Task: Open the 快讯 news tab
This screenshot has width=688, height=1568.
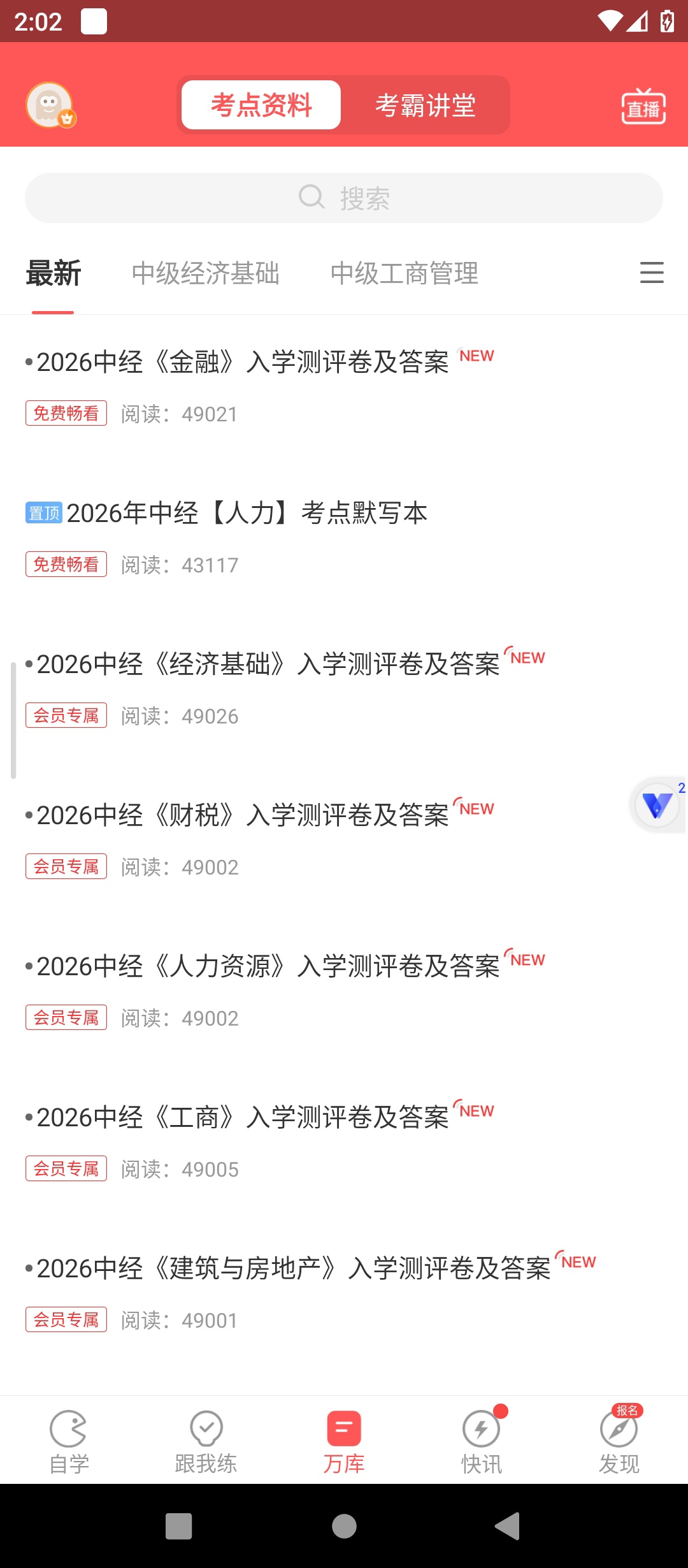Action: (482, 1442)
